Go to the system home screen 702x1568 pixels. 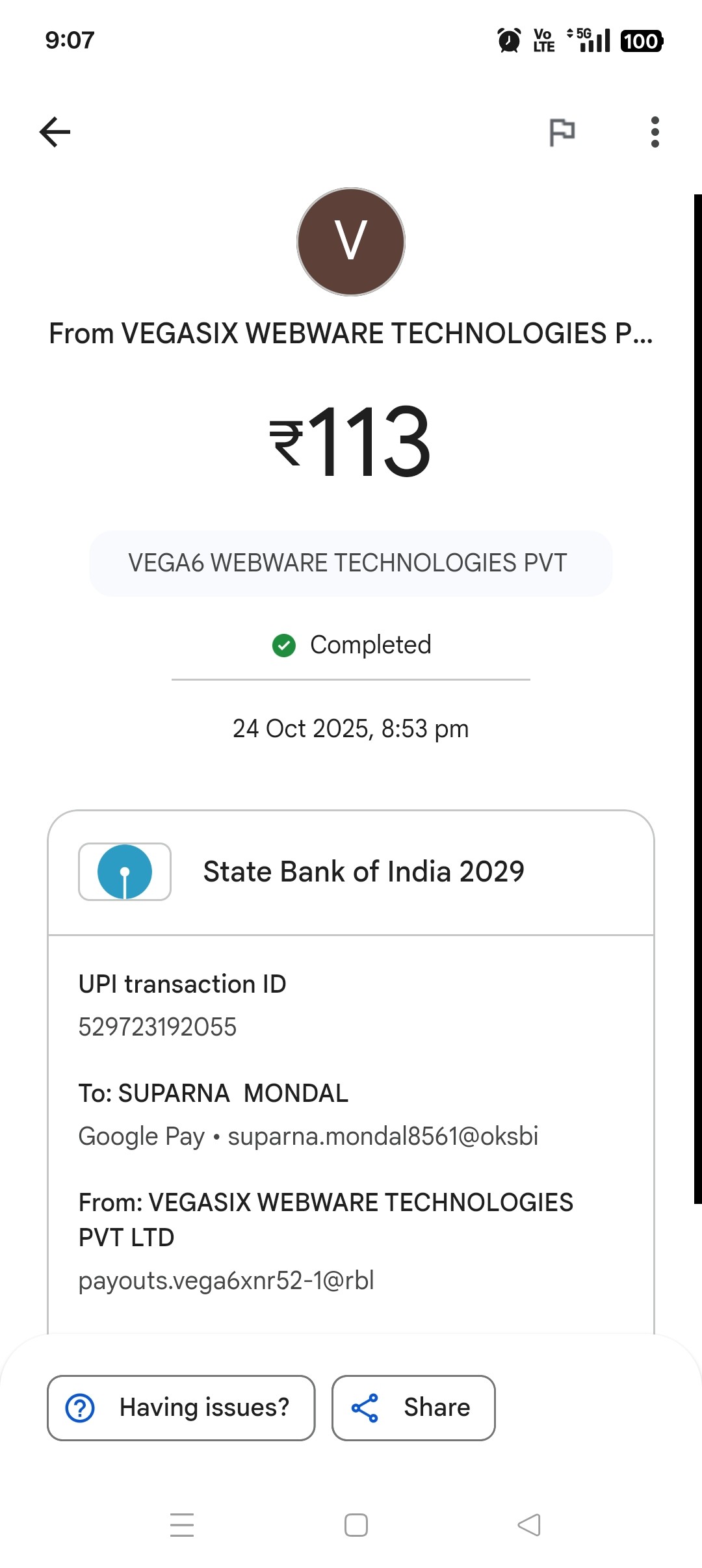(x=356, y=1525)
